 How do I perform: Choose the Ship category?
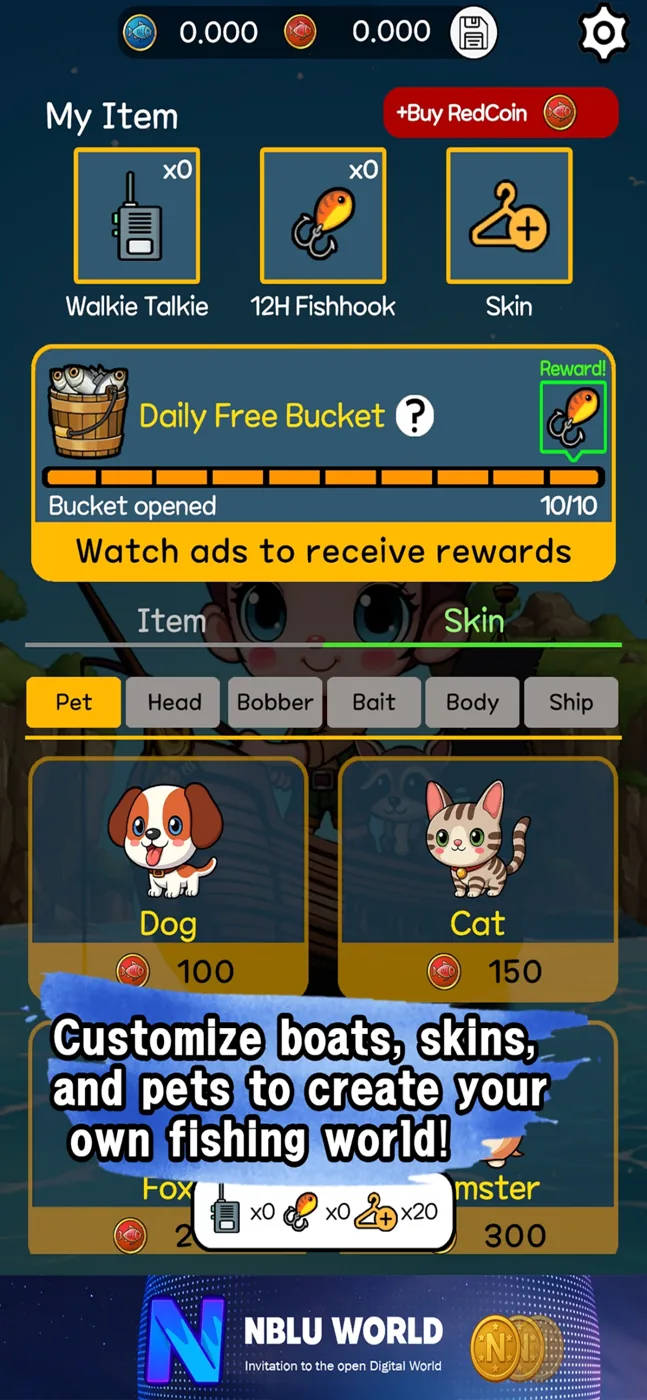[x=571, y=702]
